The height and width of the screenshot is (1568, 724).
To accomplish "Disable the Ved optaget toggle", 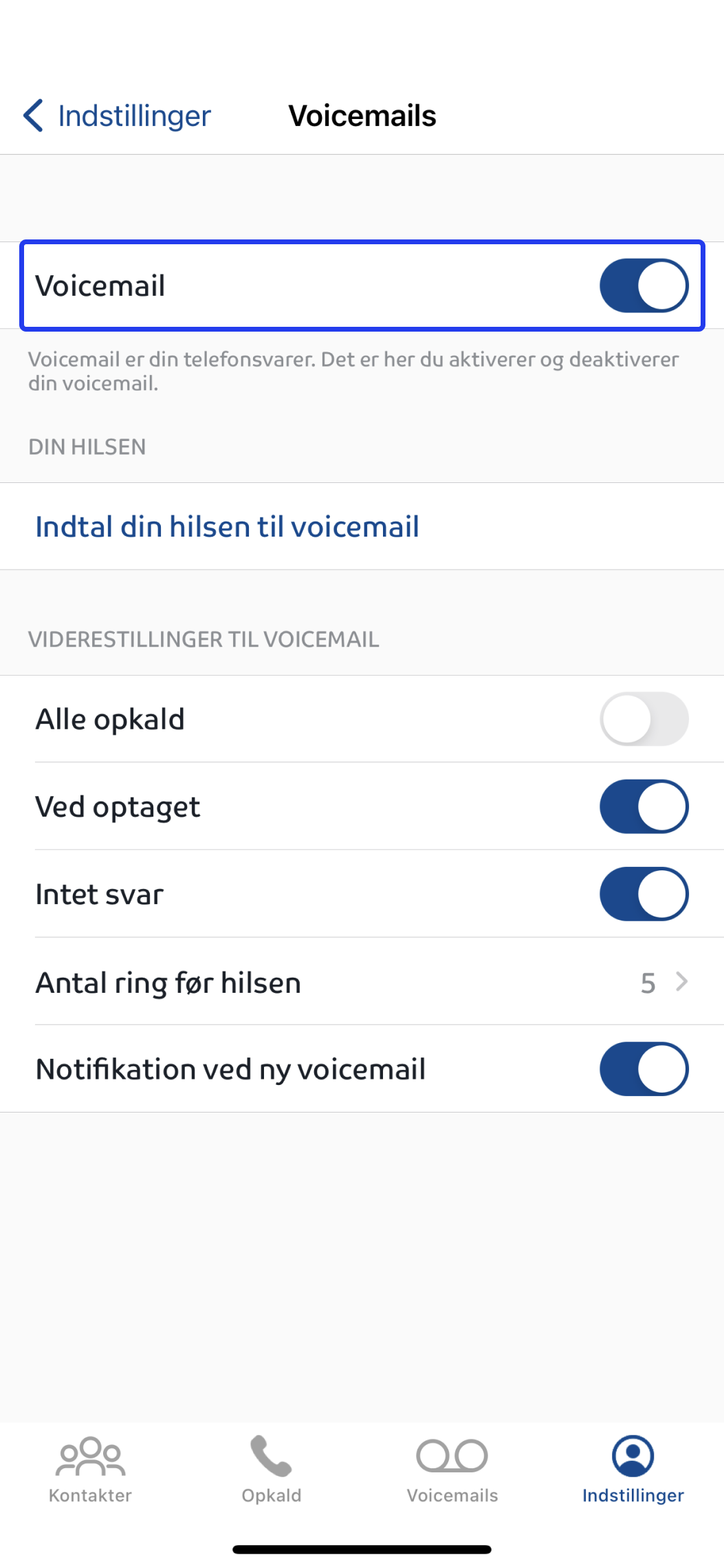I will click(x=644, y=806).
